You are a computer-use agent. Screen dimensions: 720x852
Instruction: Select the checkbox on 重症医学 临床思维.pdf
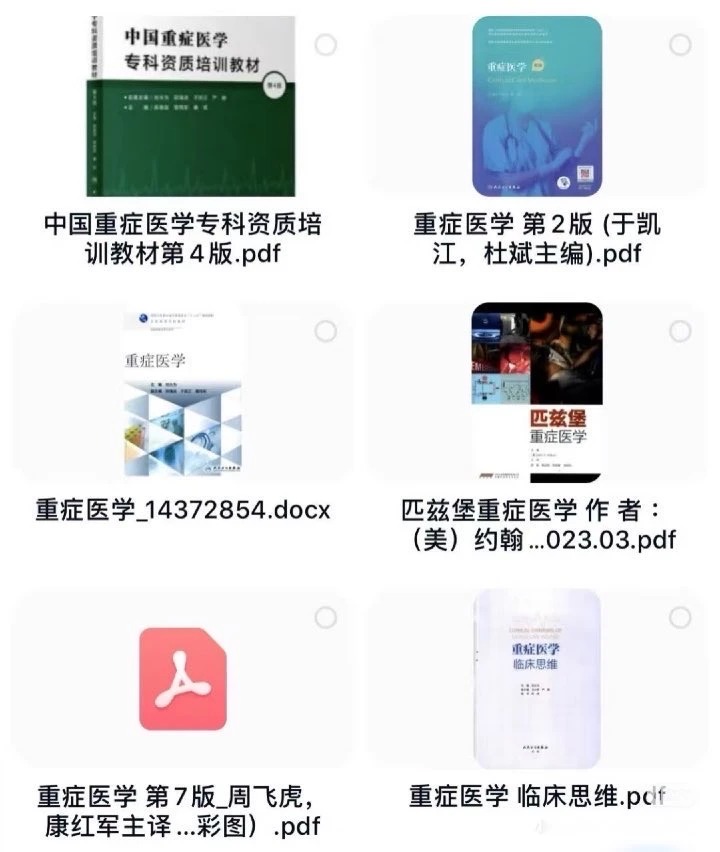pyautogui.click(x=680, y=617)
